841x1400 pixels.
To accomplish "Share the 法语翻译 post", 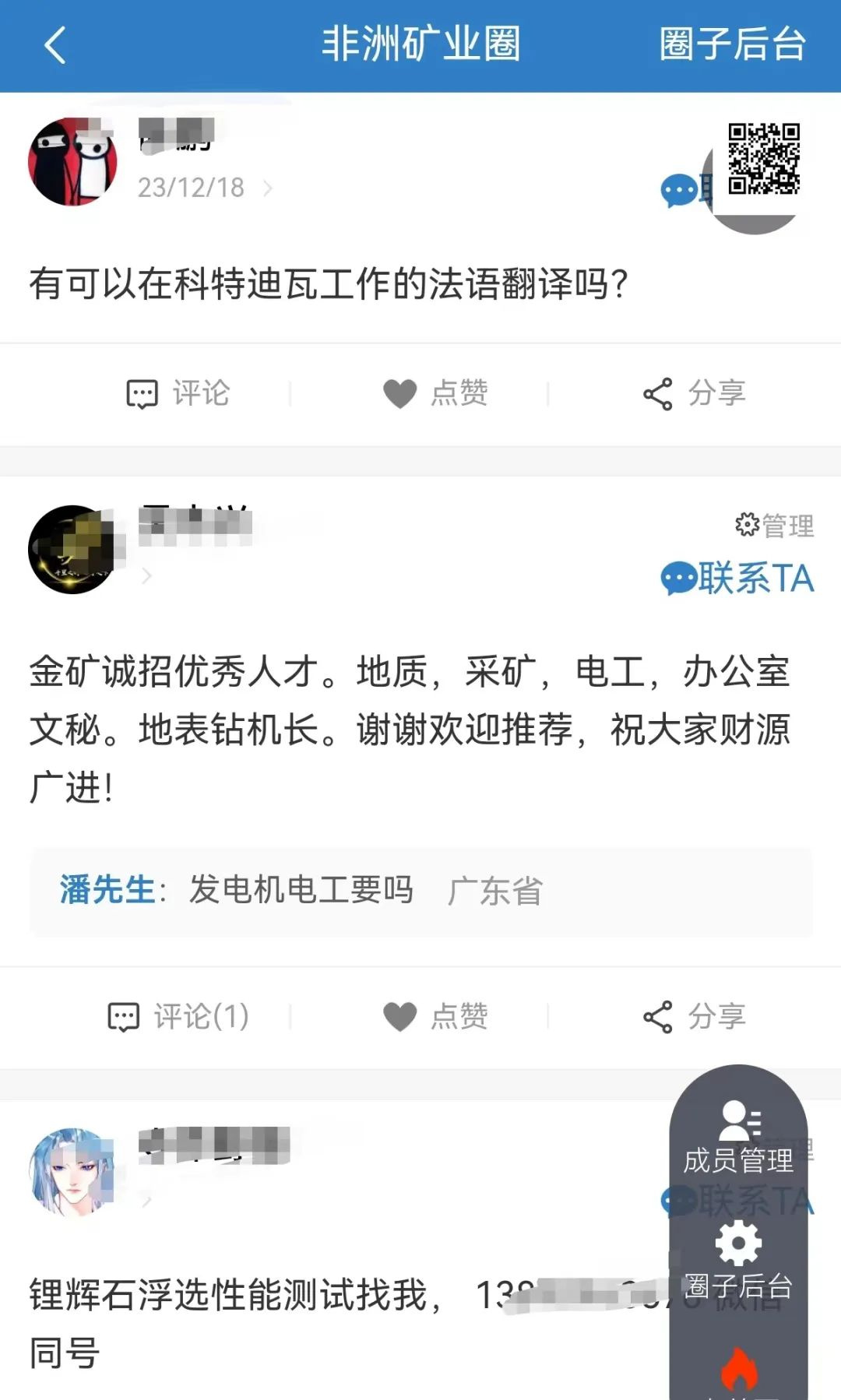I will 694,393.
